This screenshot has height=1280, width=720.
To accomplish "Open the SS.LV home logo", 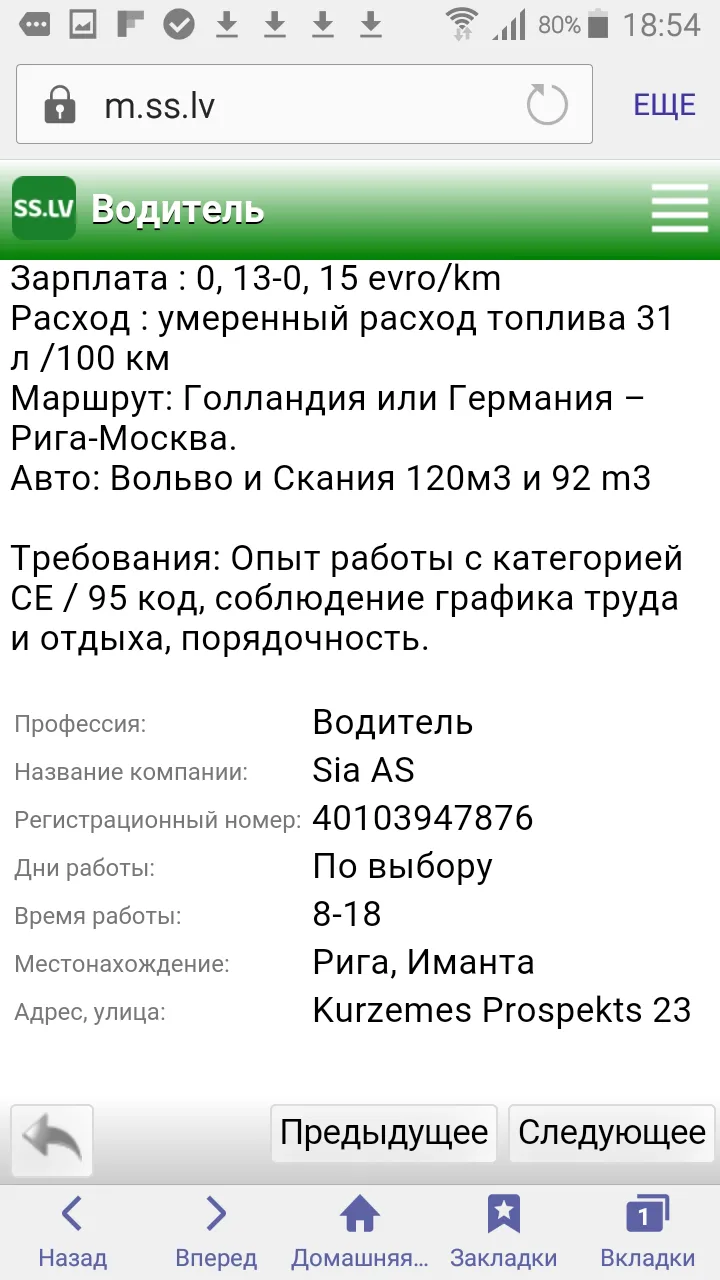I will point(44,208).
